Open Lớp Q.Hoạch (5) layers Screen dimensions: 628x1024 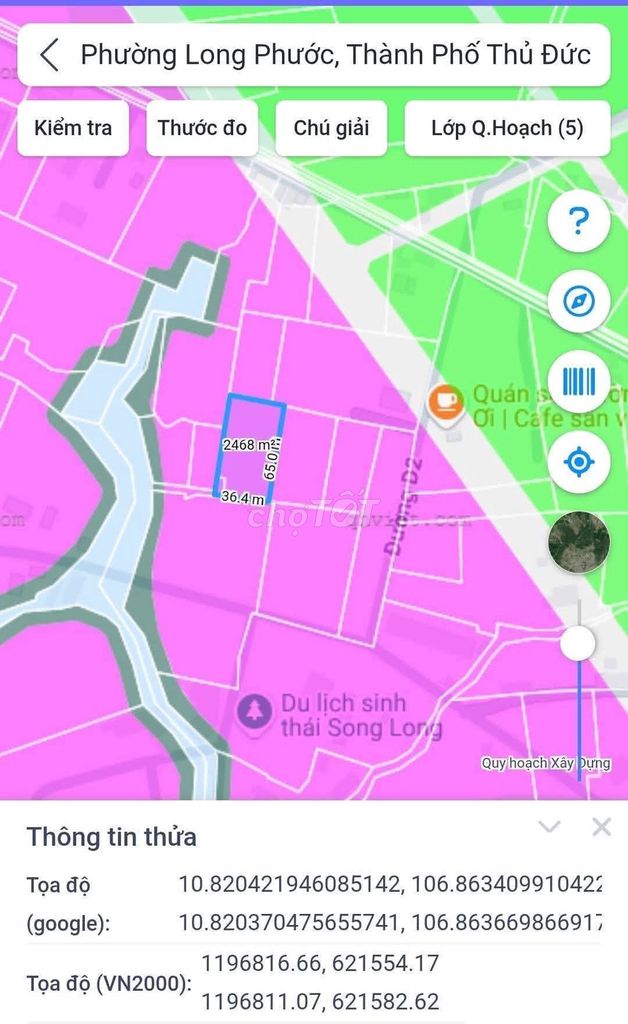point(507,128)
